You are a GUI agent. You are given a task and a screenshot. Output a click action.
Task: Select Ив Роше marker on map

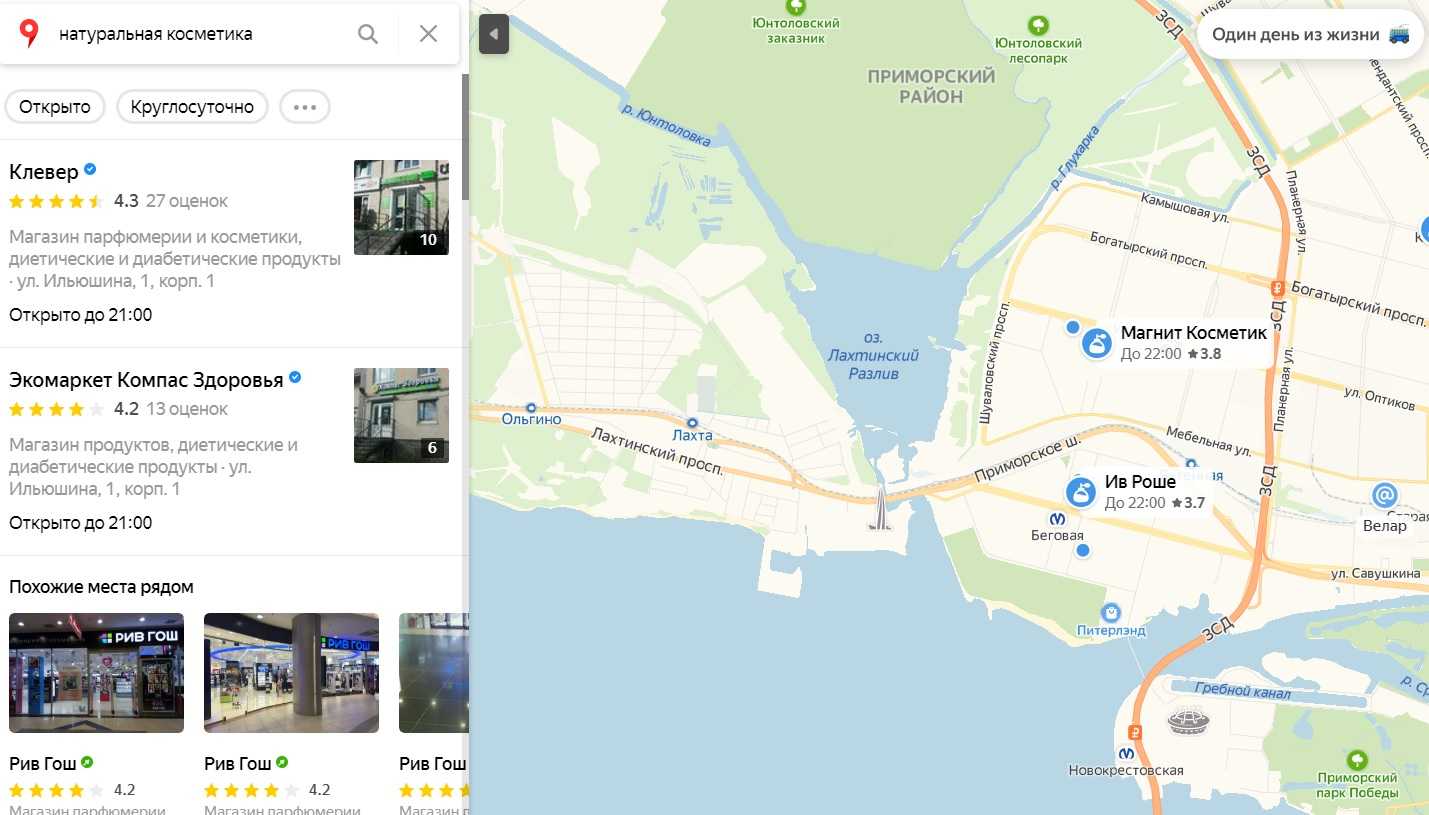tap(1080, 492)
